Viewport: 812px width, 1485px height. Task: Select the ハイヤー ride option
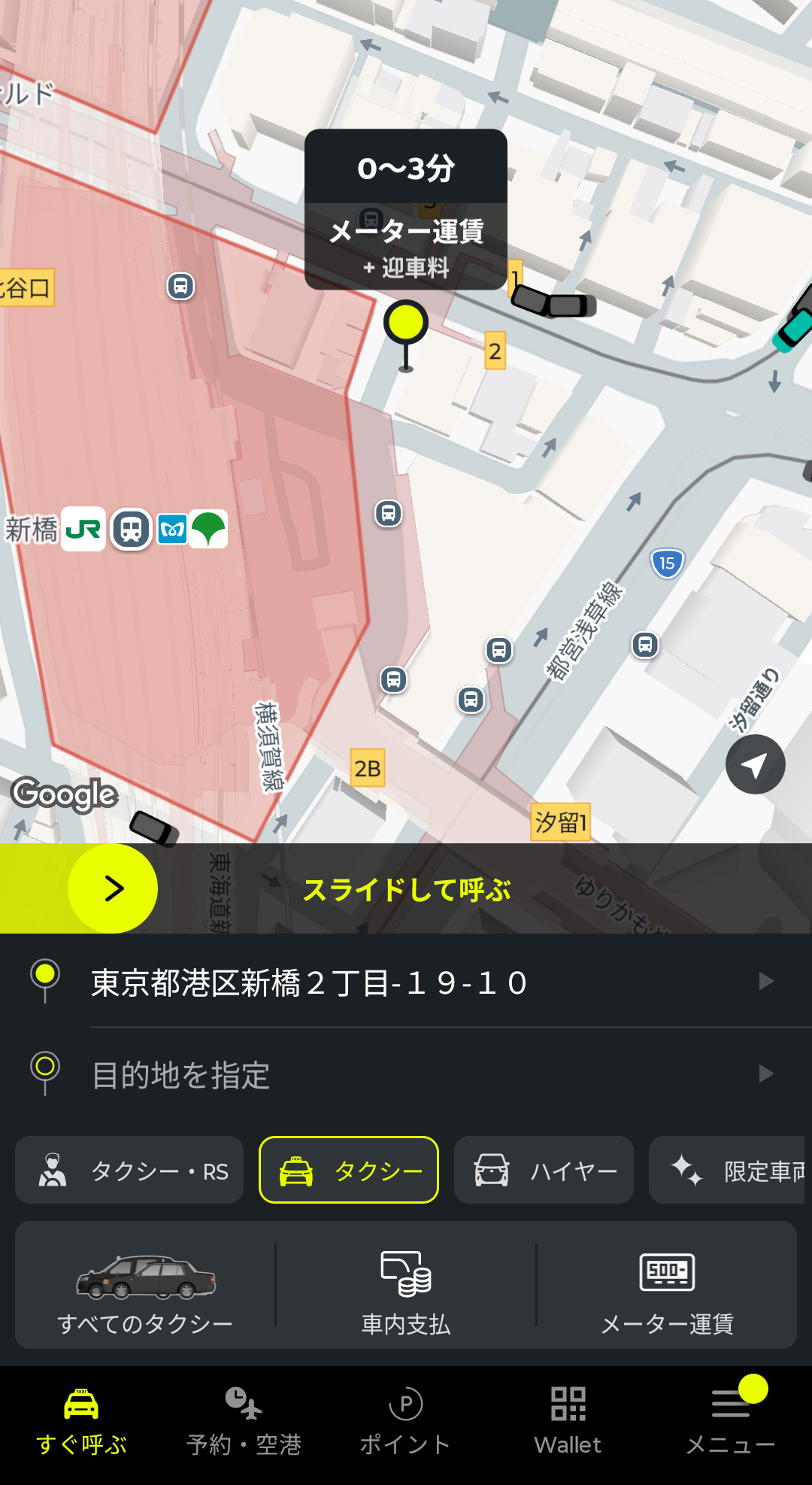(544, 1171)
